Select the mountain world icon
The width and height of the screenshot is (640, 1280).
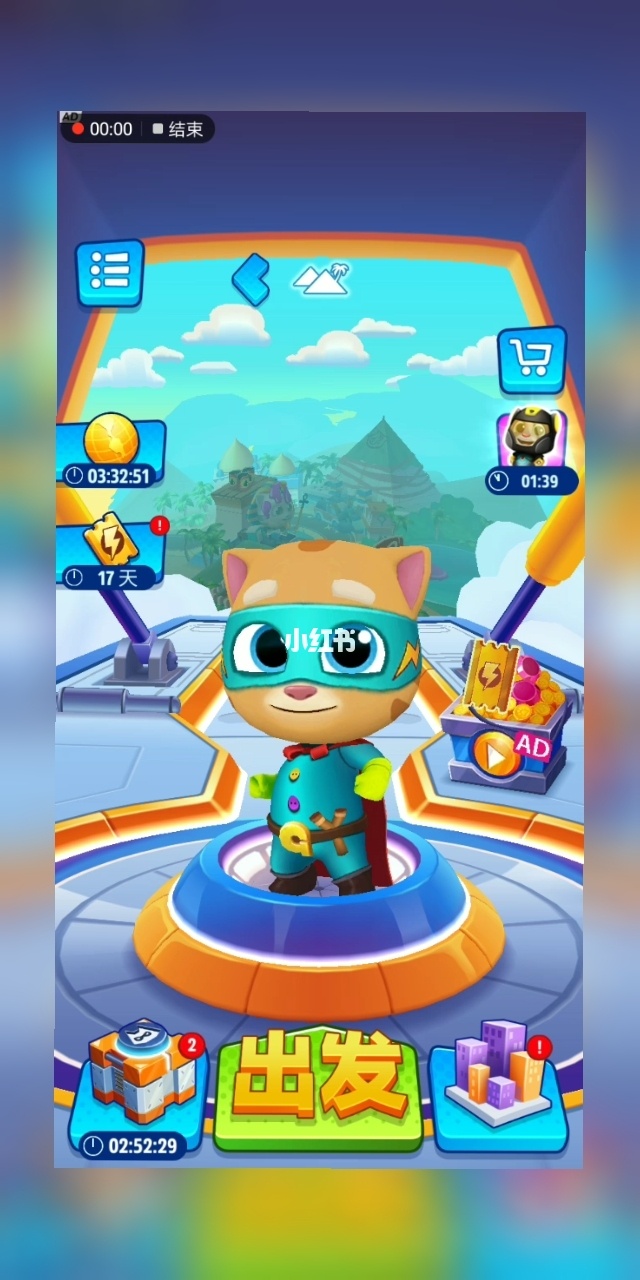pos(321,279)
